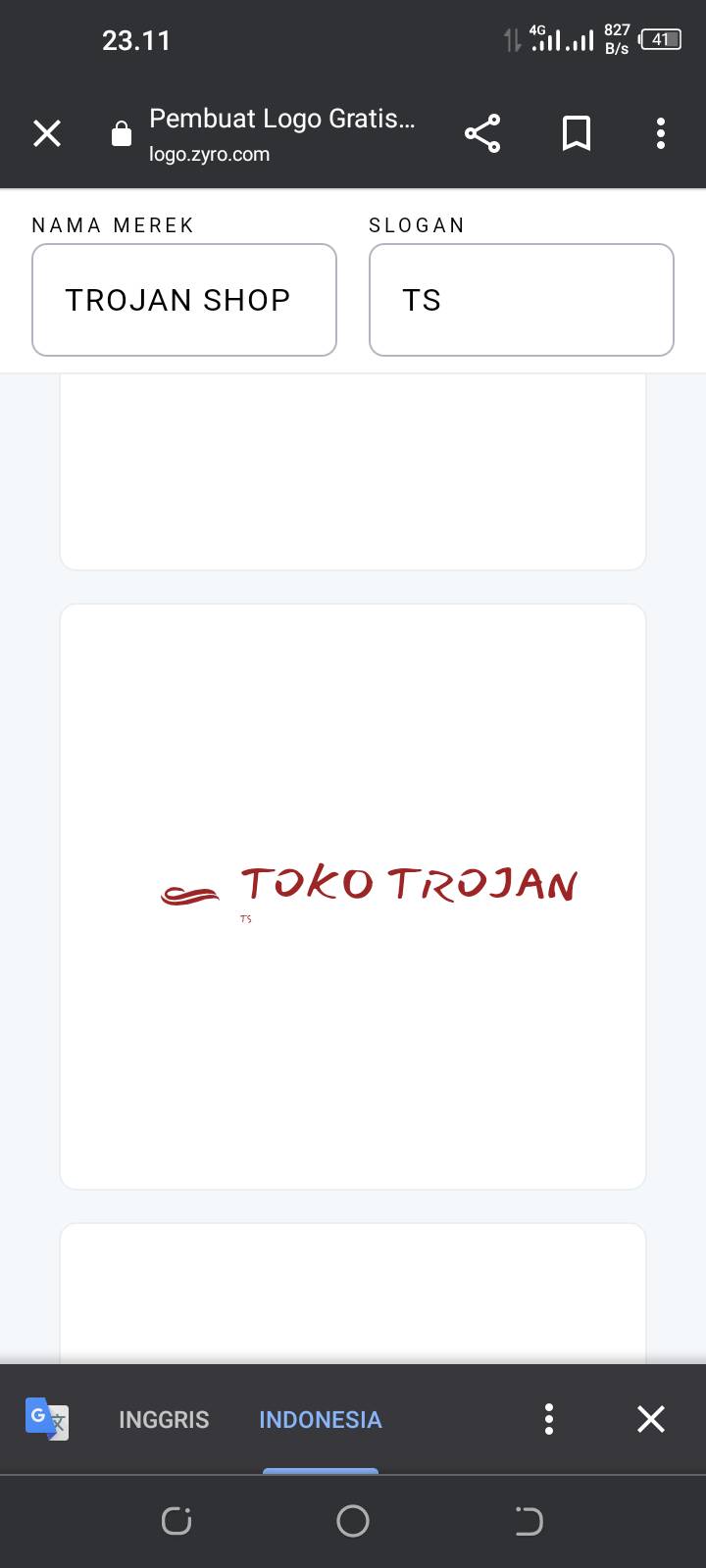The height and width of the screenshot is (1568, 706).
Task: Select the Indonesia translation tab
Action: click(x=321, y=1419)
